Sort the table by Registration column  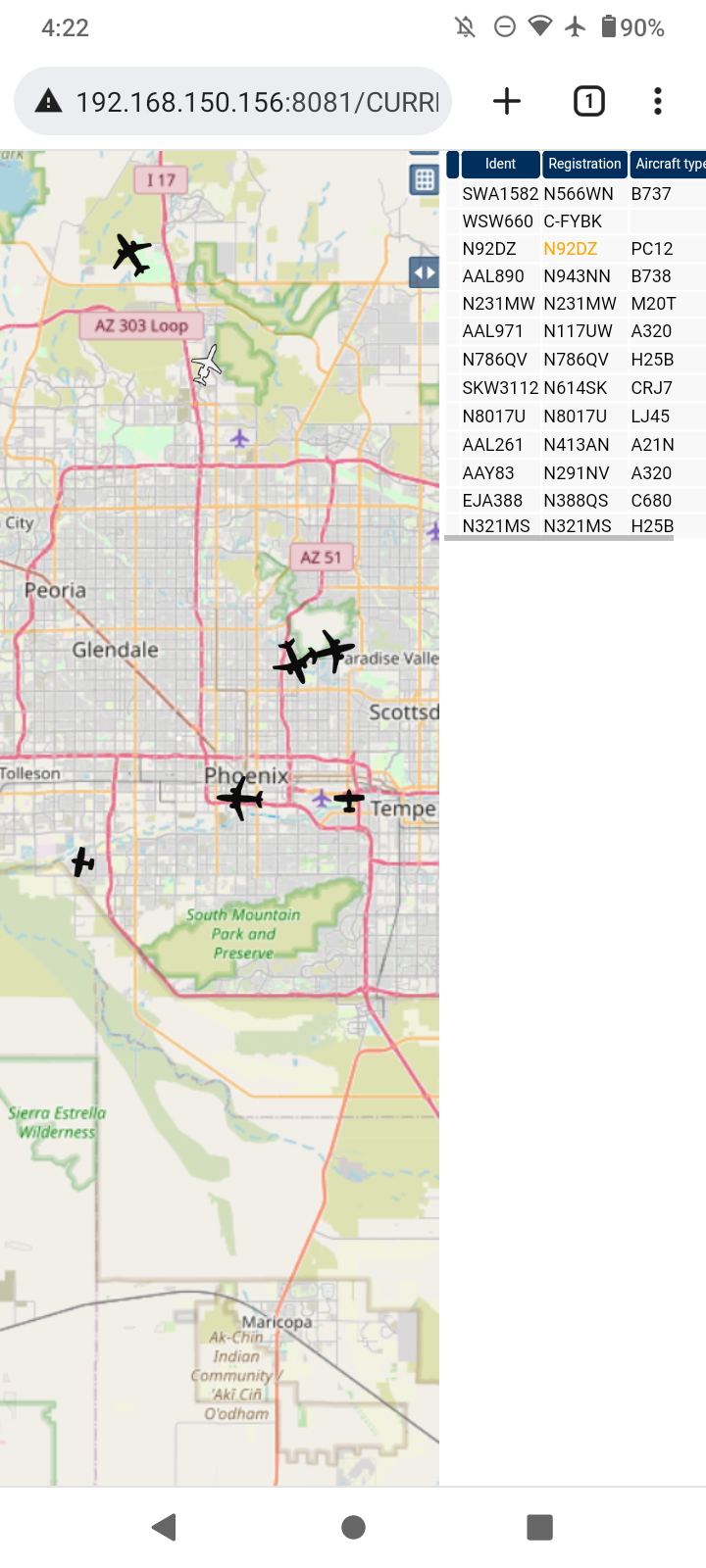click(584, 165)
